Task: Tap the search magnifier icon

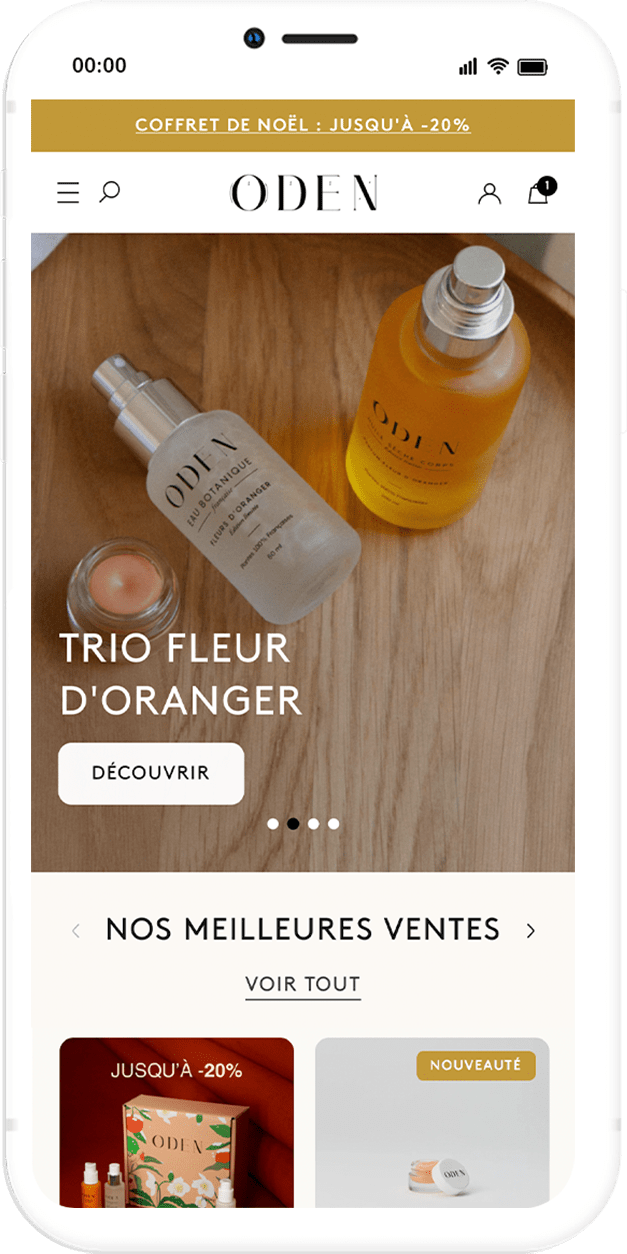Action: pyautogui.click(x=110, y=192)
